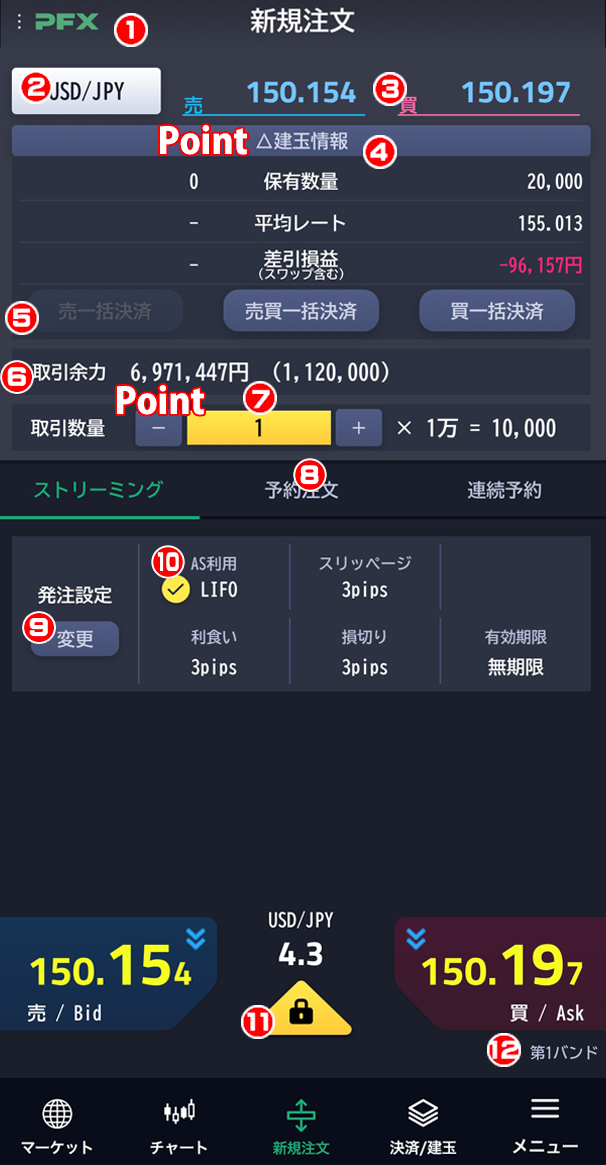This screenshot has width=606, height=1165.
Task: Switch to the ストリーミング tab
Action: [x=98, y=490]
